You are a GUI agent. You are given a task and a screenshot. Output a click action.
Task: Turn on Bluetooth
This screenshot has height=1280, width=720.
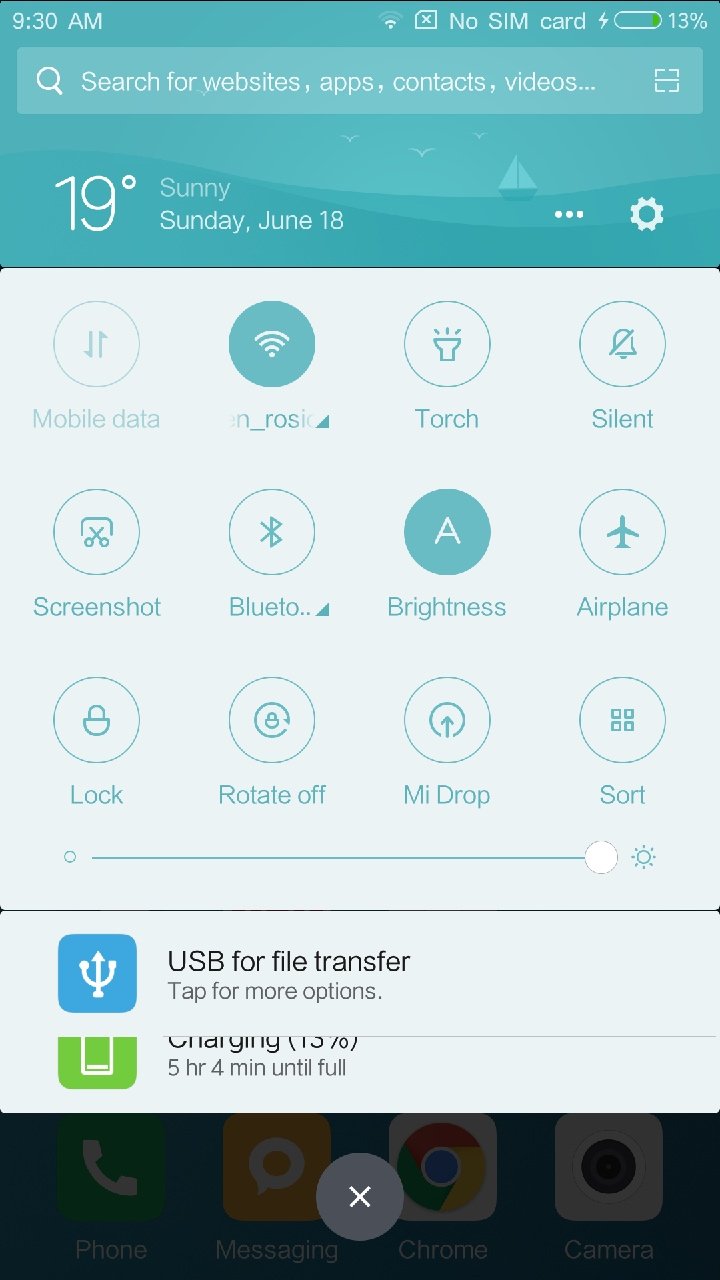272,532
